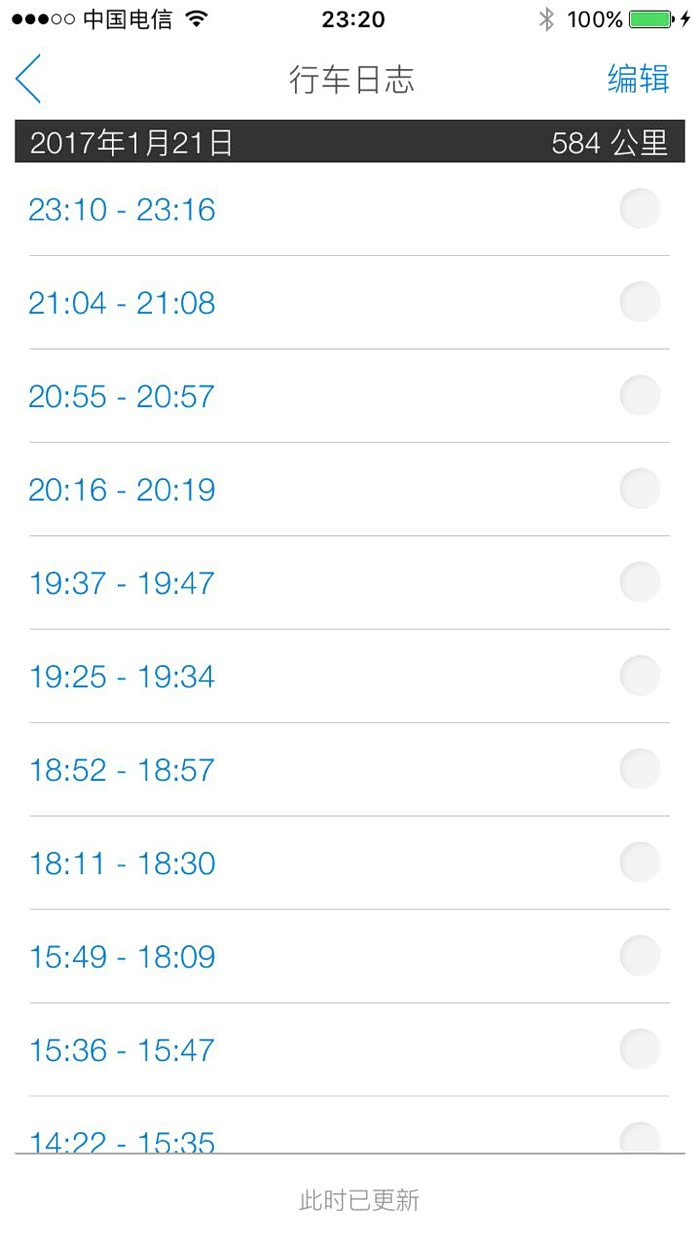Mark the circle next to 15:36 - 15:47
The height and width of the screenshot is (1246, 700).
640,1050
